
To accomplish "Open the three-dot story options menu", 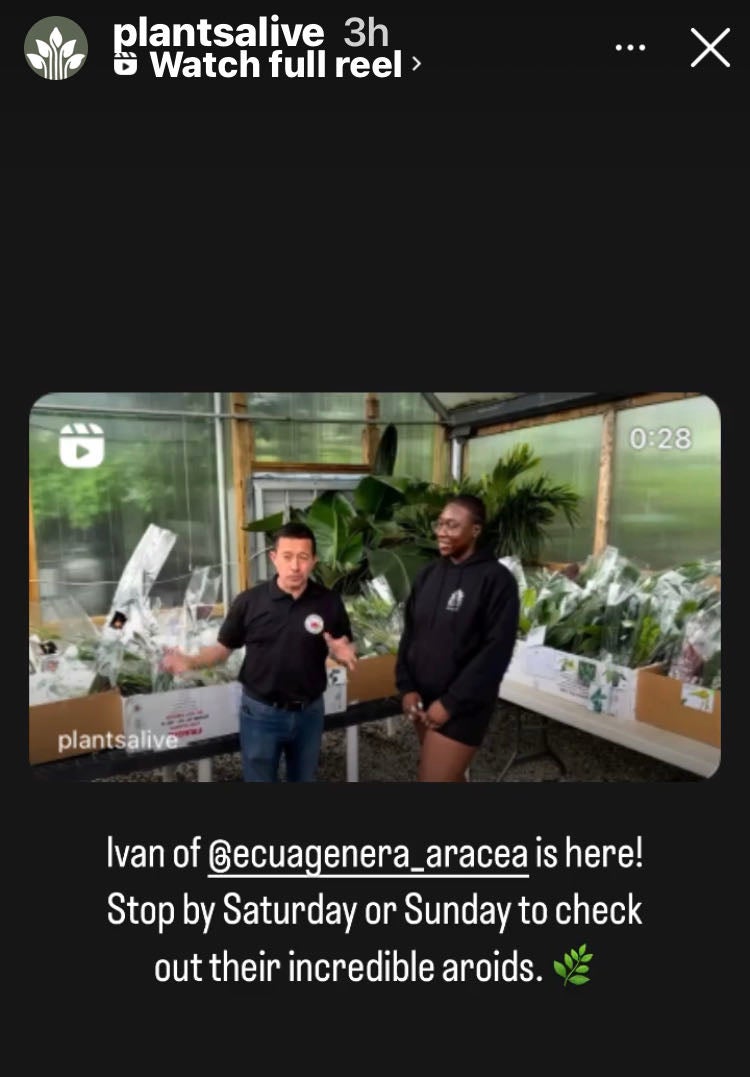I will (x=630, y=48).
